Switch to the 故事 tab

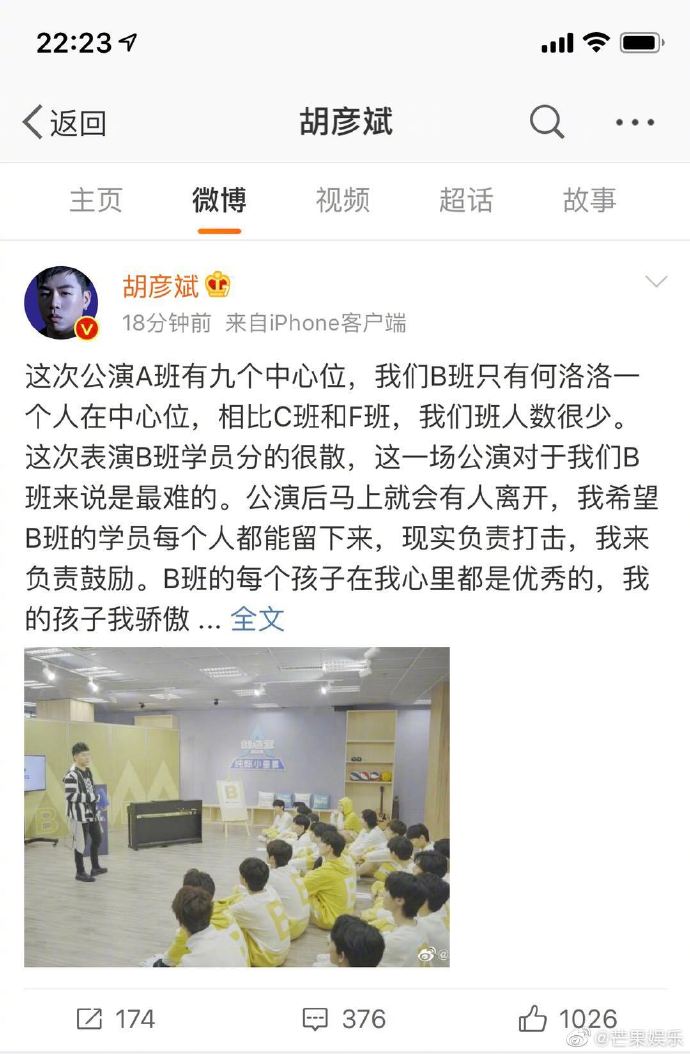click(x=590, y=200)
